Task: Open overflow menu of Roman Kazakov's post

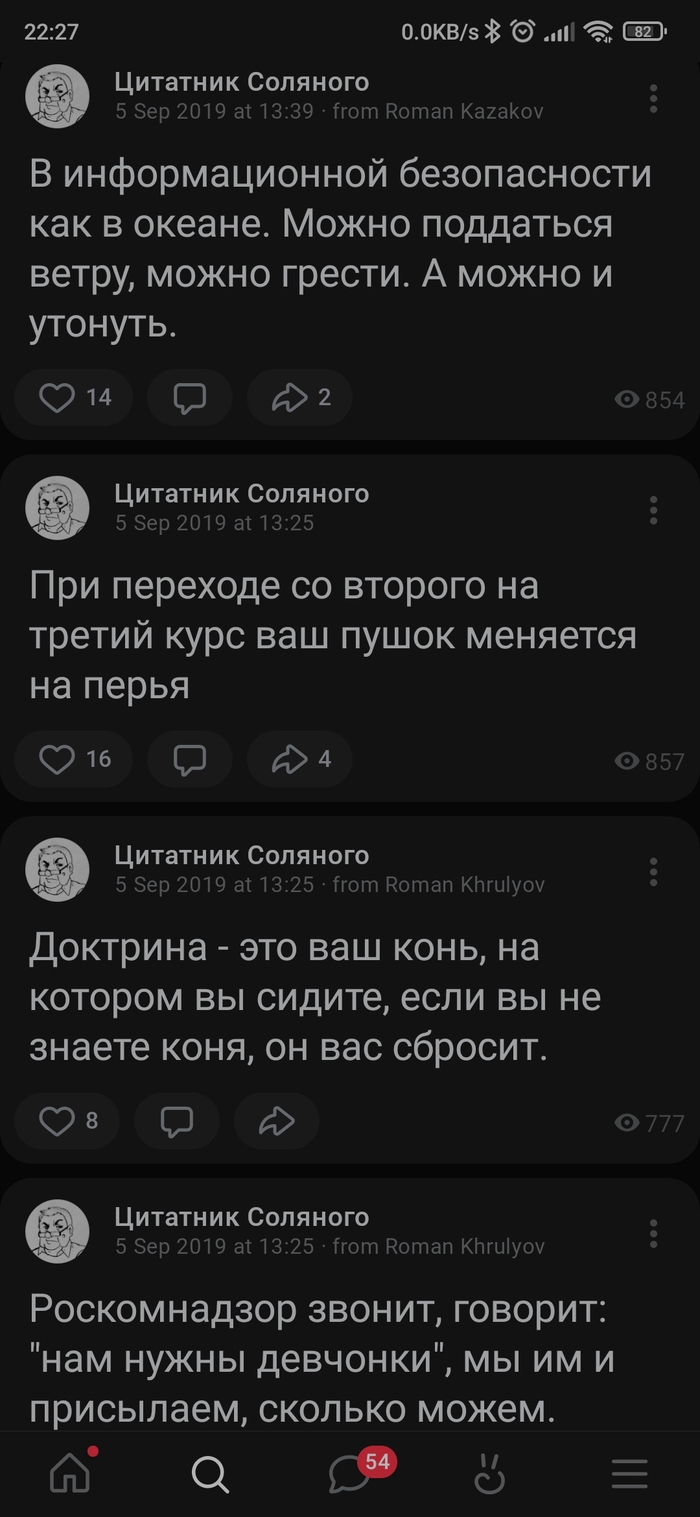Action: point(653,97)
